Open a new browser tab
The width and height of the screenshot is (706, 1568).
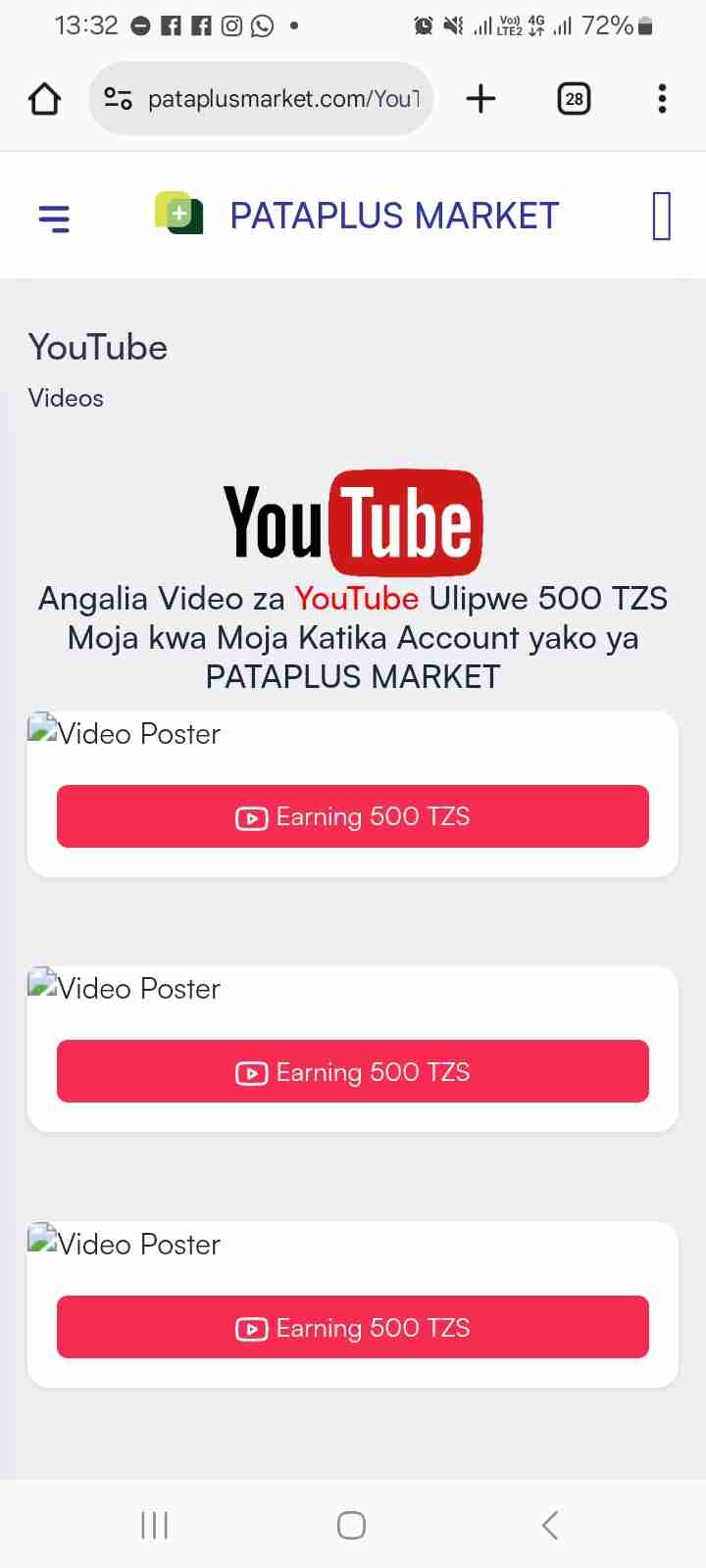[480, 99]
